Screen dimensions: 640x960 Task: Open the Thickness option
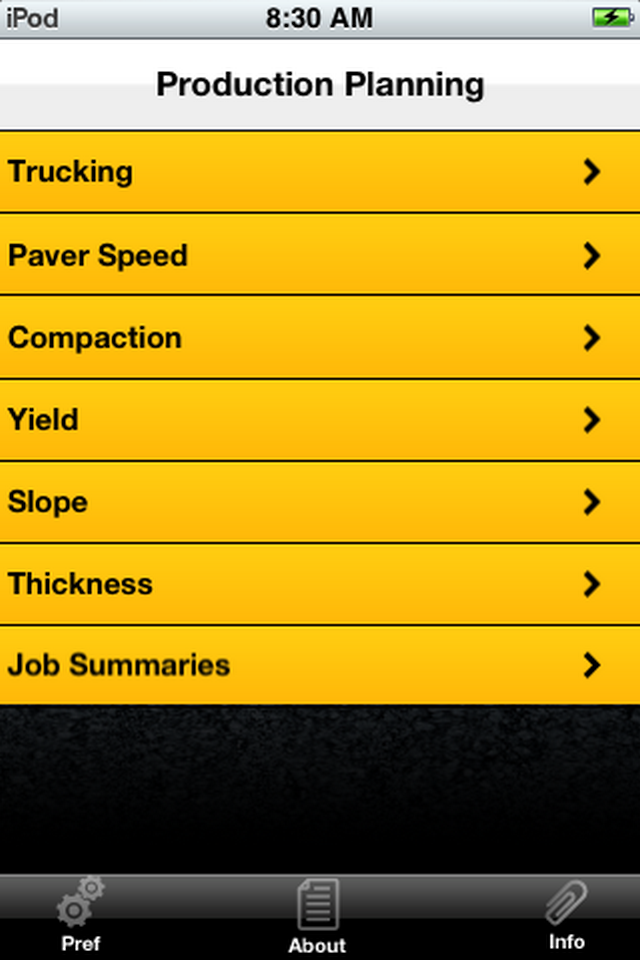[x=320, y=584]
